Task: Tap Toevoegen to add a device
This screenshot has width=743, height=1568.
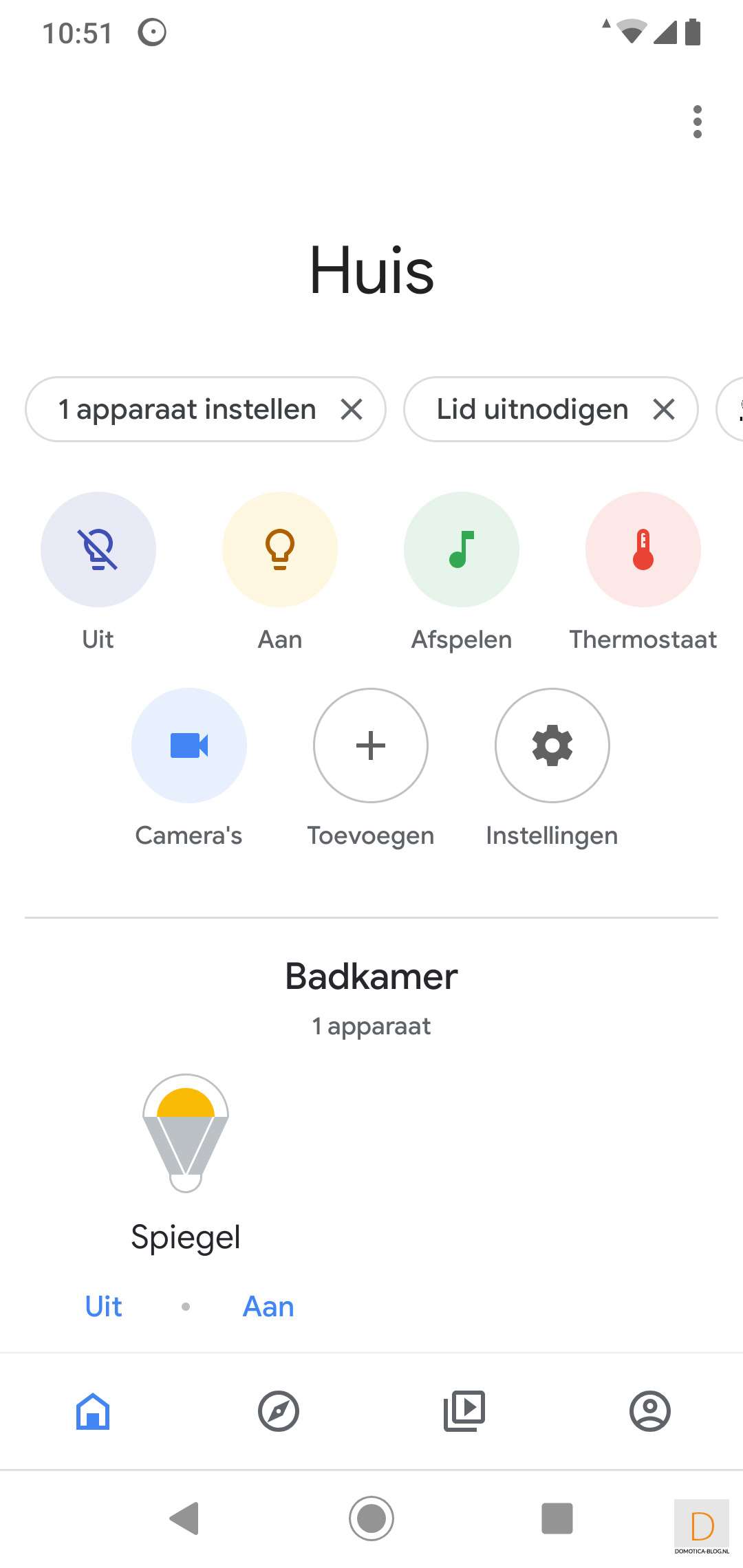Action: pyautogui.click(x=371, y=745)
